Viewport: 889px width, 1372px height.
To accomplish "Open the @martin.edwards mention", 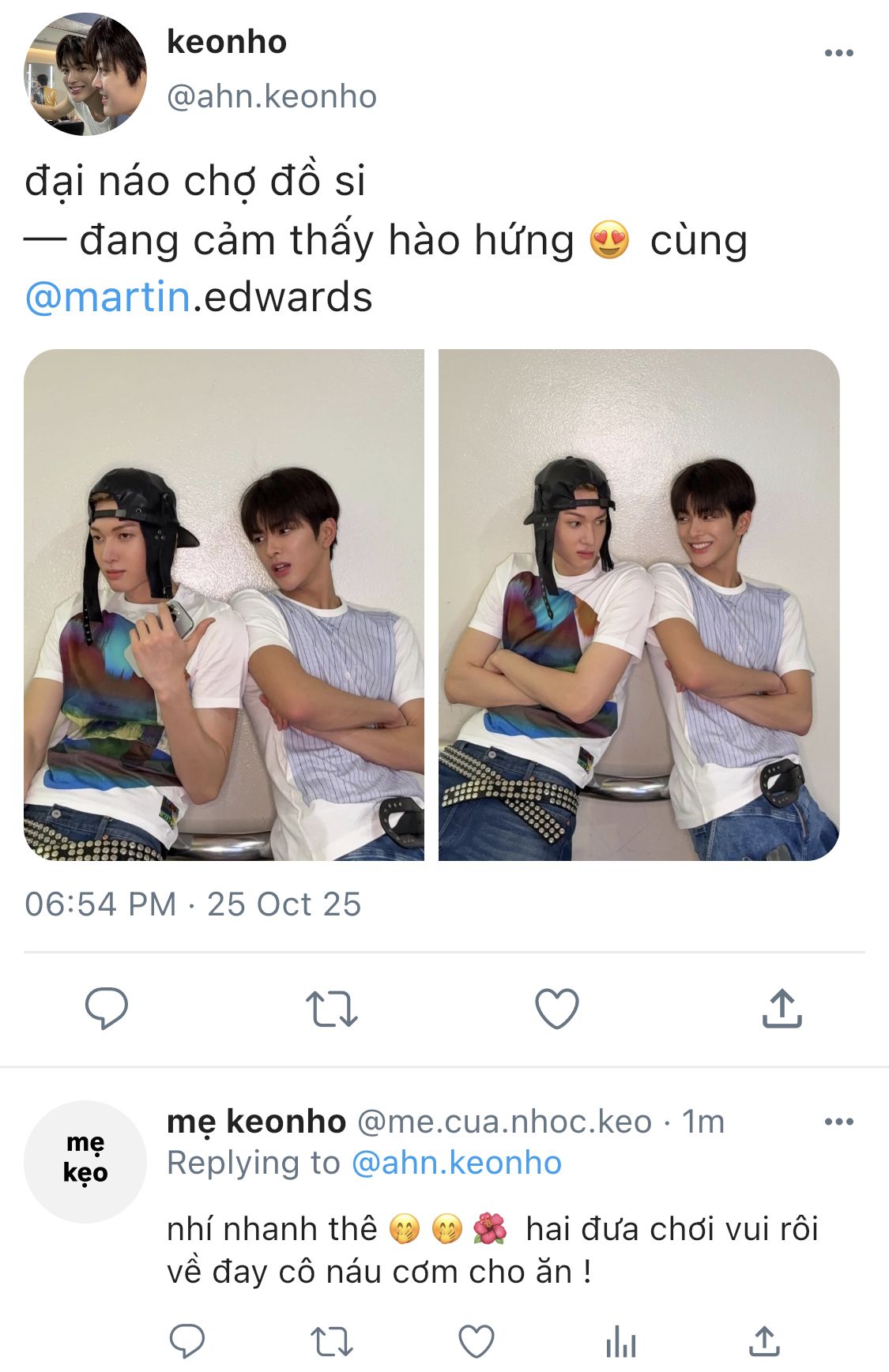I will (198, 298).
